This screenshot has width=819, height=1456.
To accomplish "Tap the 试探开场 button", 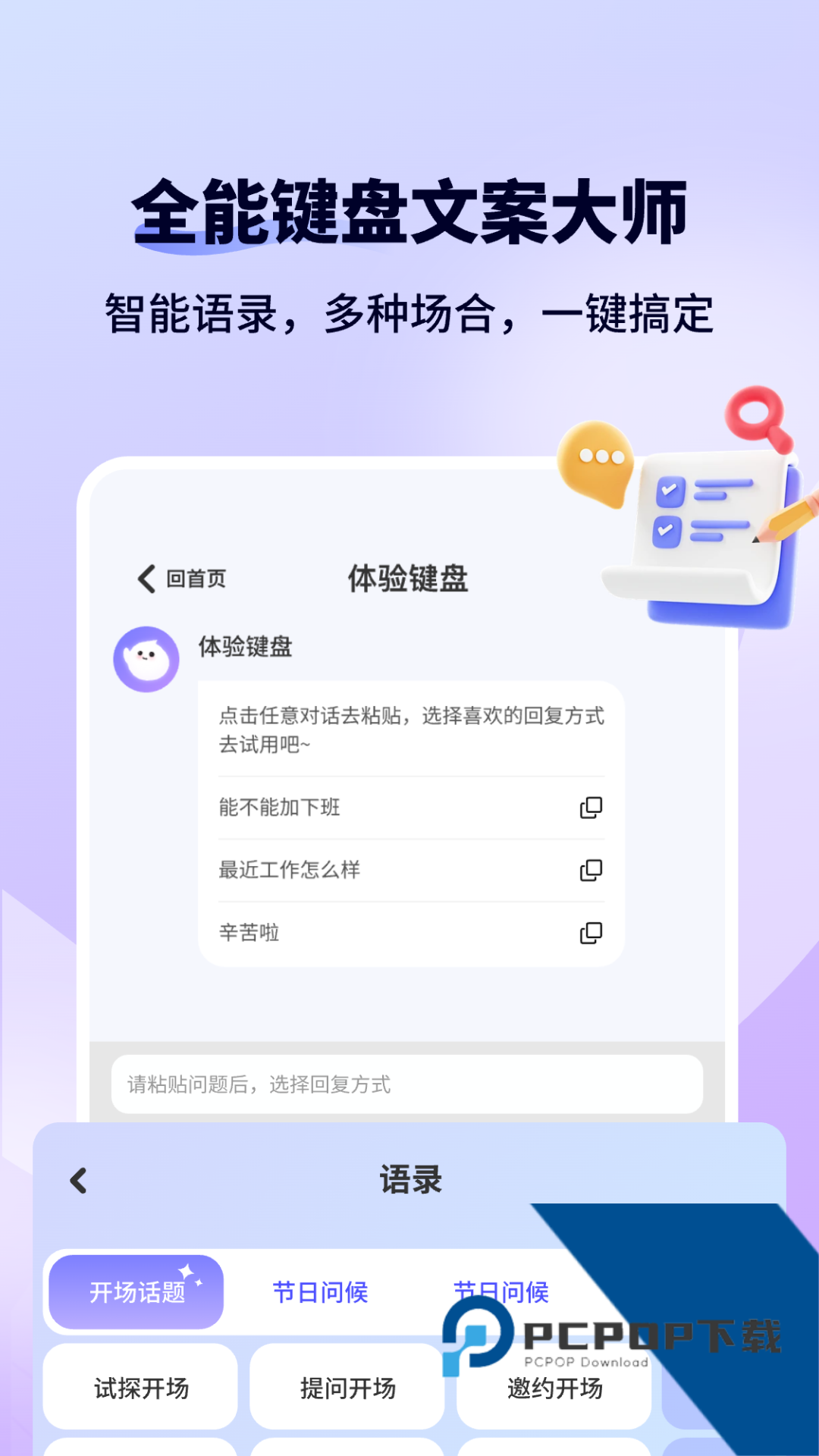I will click(141, 1390).
